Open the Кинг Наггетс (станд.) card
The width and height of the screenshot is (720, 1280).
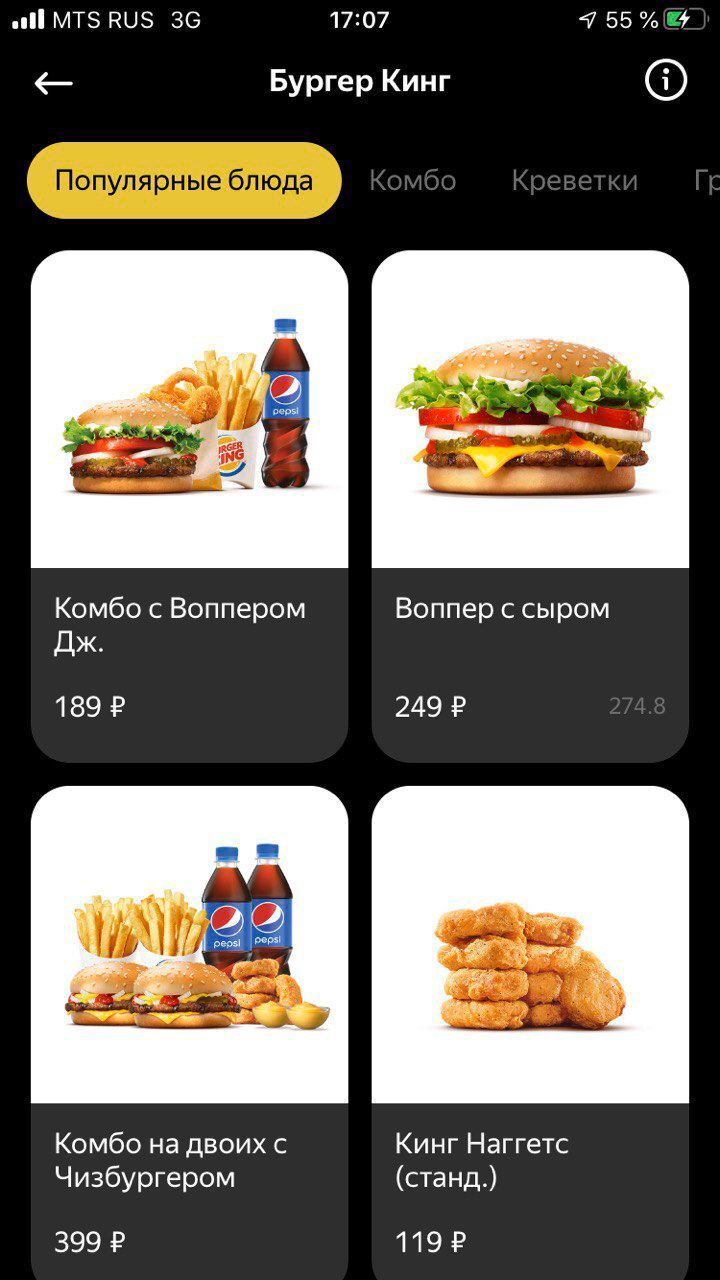tap(530, 1033)
